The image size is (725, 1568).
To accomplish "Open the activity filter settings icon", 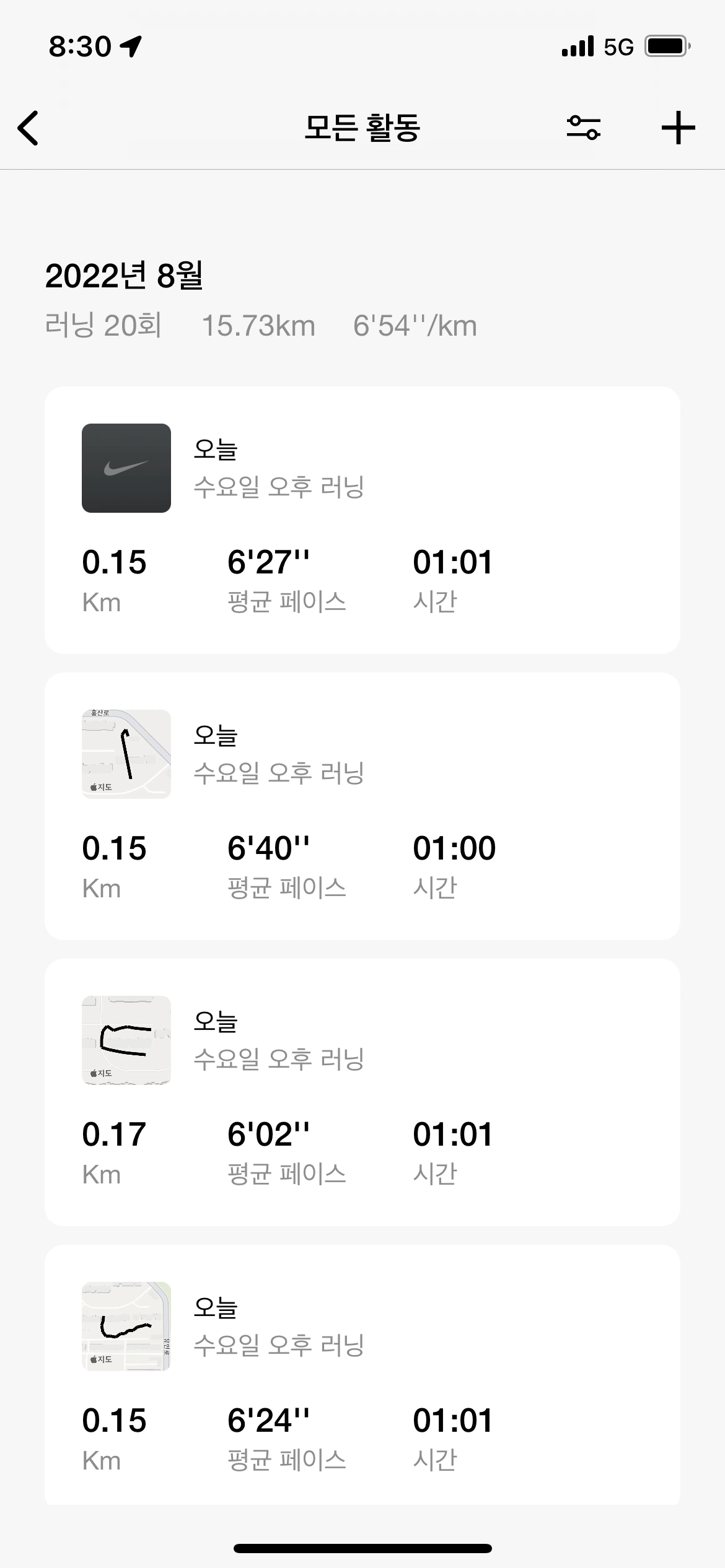I will (x=583, y=128).
